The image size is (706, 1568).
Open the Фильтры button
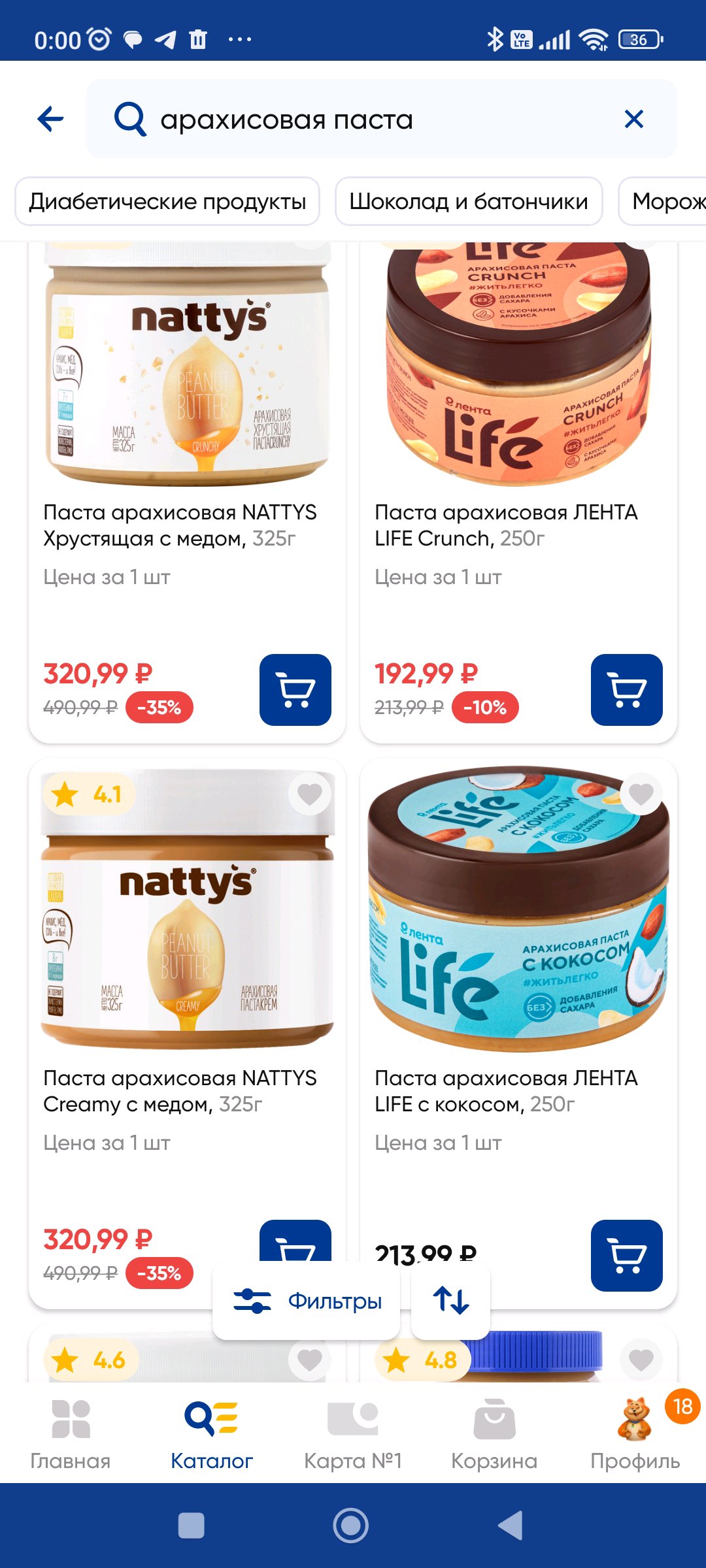(307, 1301)
